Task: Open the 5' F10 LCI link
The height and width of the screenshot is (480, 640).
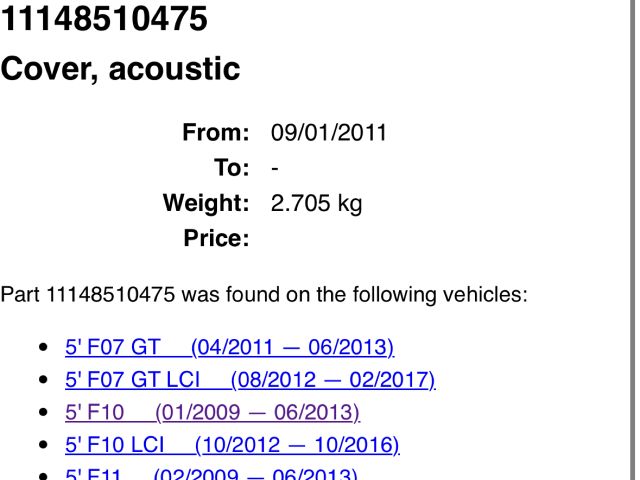Action: click(x=232, y=444)
